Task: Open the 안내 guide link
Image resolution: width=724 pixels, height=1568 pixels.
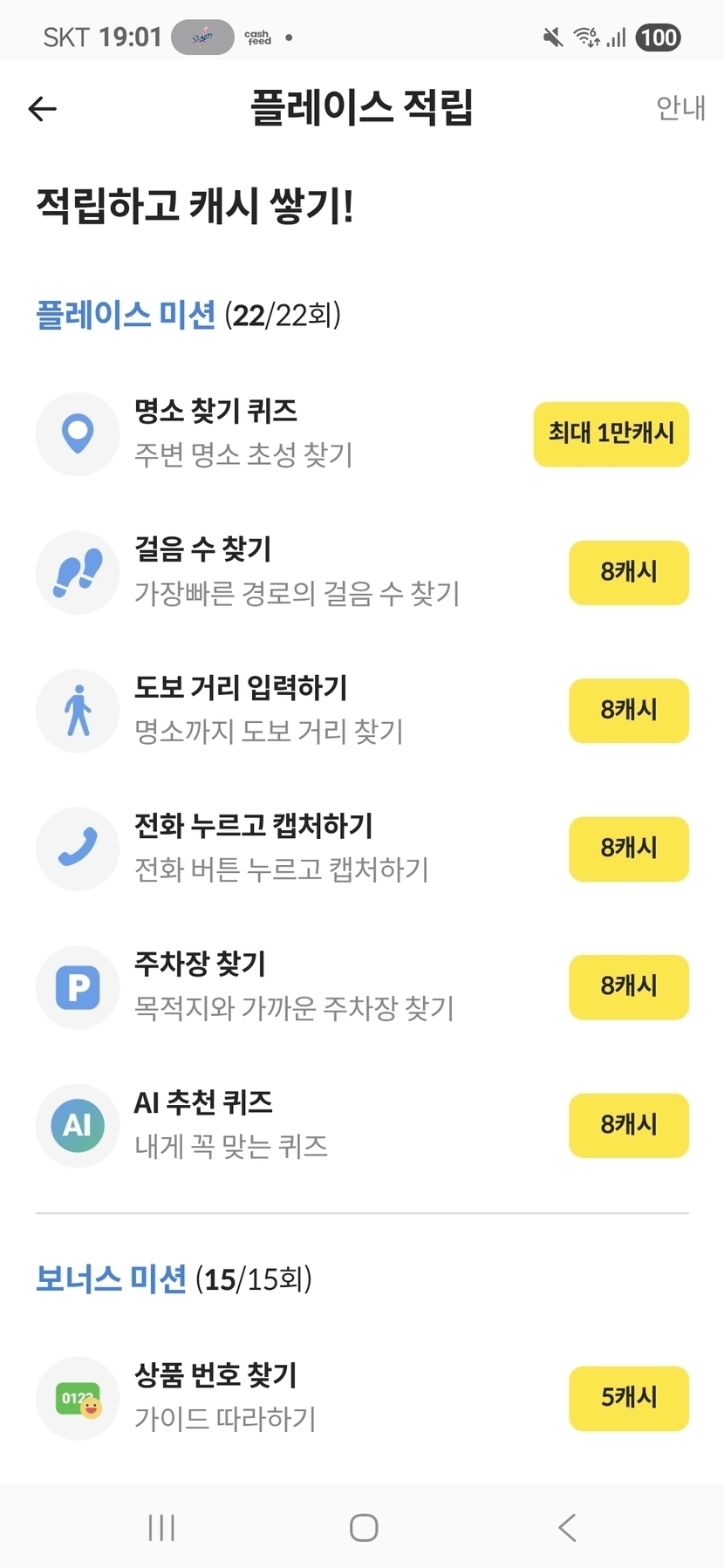Action: [x=680, y=108]
